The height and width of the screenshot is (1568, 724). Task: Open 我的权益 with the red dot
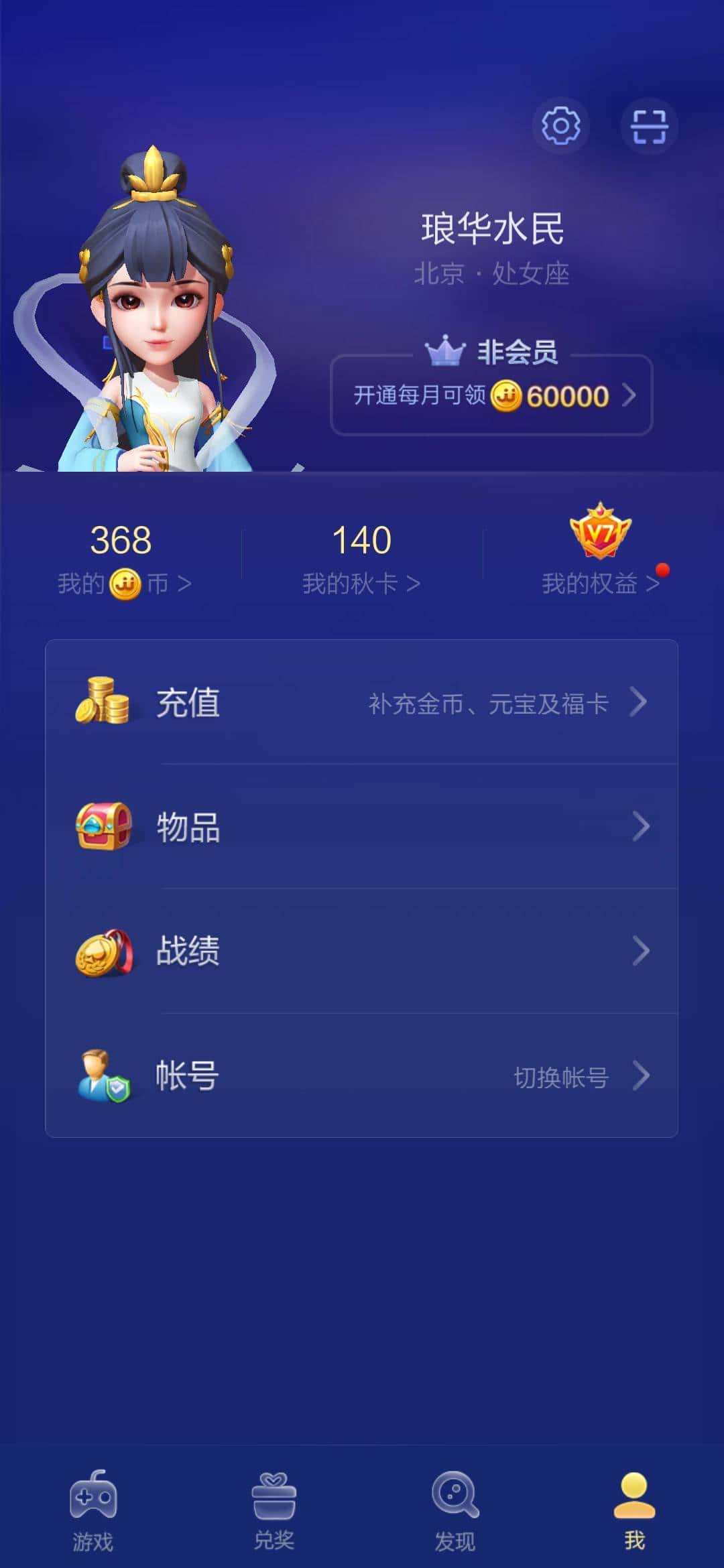coord(596,582)
